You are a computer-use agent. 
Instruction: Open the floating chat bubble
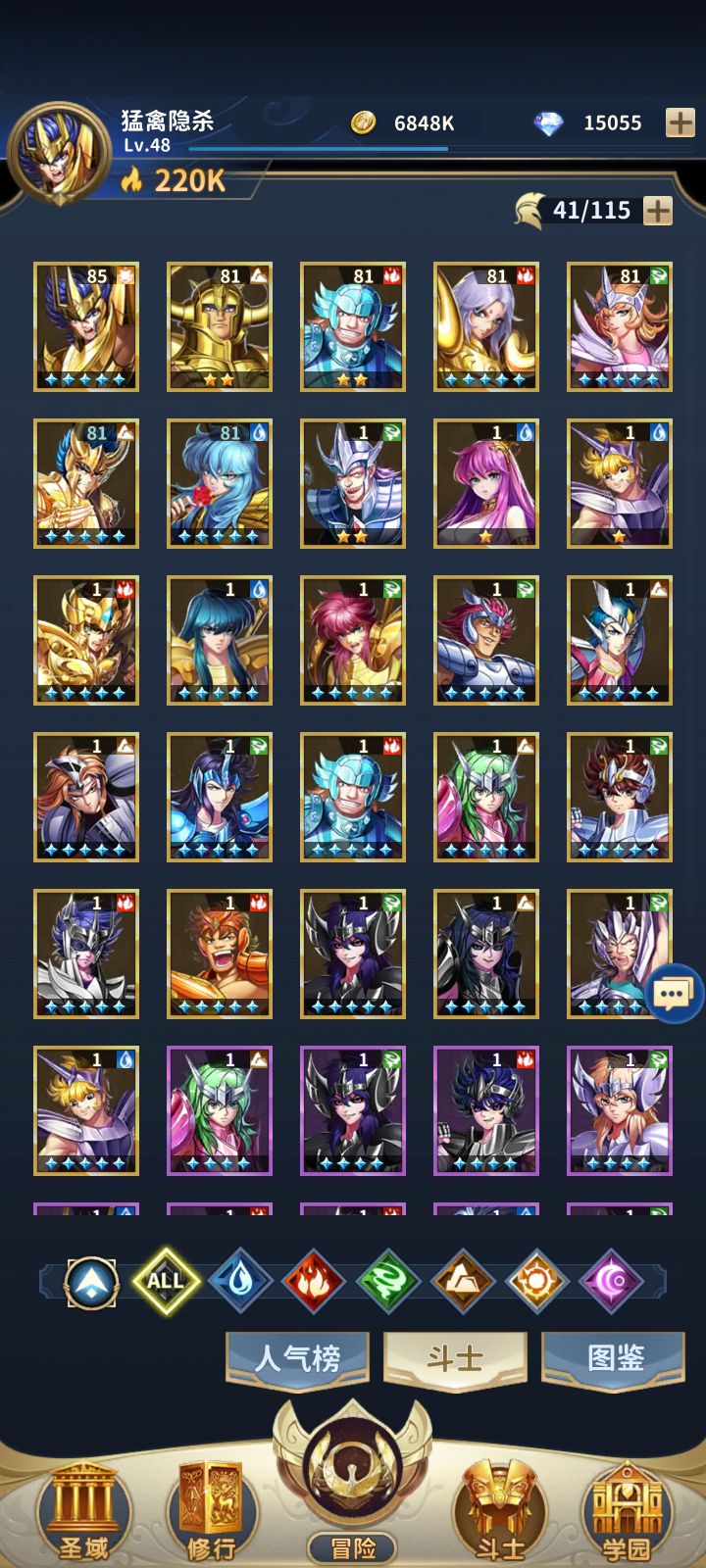[x=673, y=994]
